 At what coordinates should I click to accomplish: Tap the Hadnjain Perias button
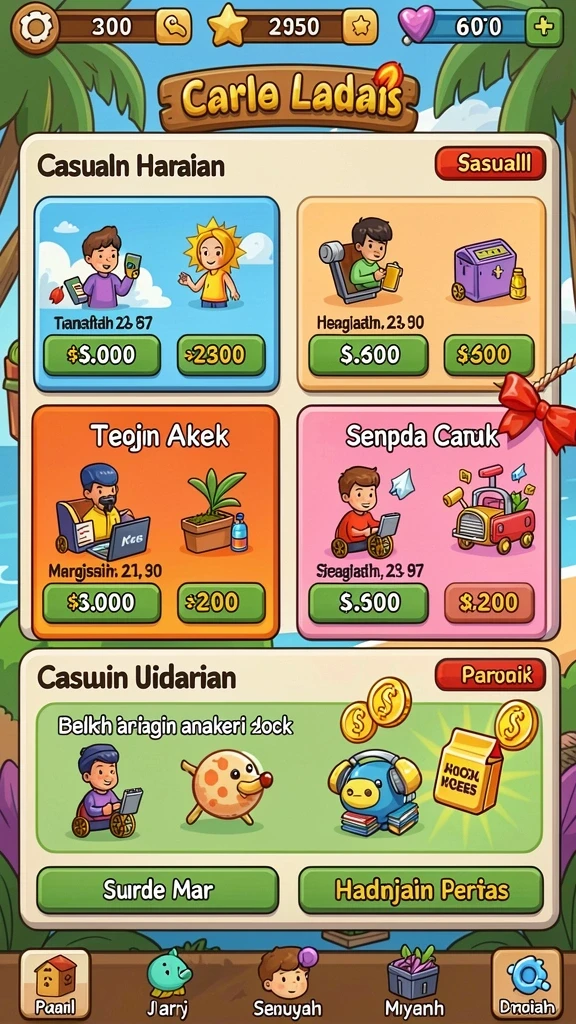coord(421,889)
